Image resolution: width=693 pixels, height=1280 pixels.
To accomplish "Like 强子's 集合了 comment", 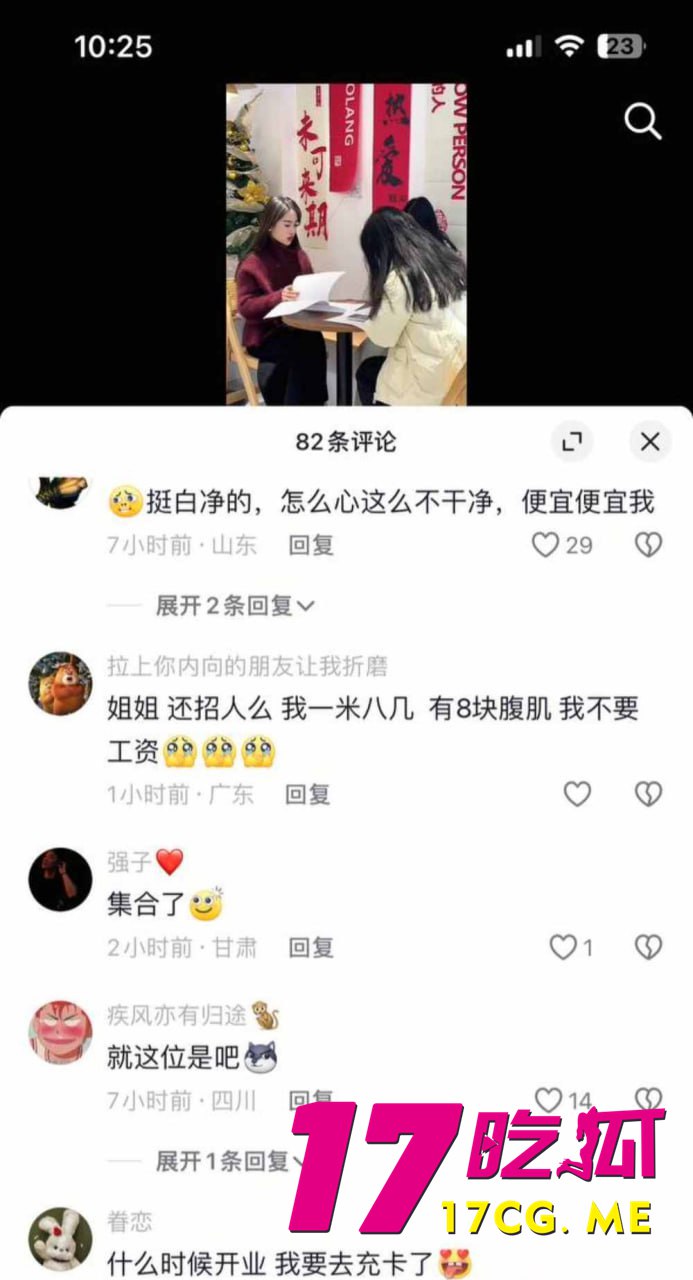I will [564, 947].
